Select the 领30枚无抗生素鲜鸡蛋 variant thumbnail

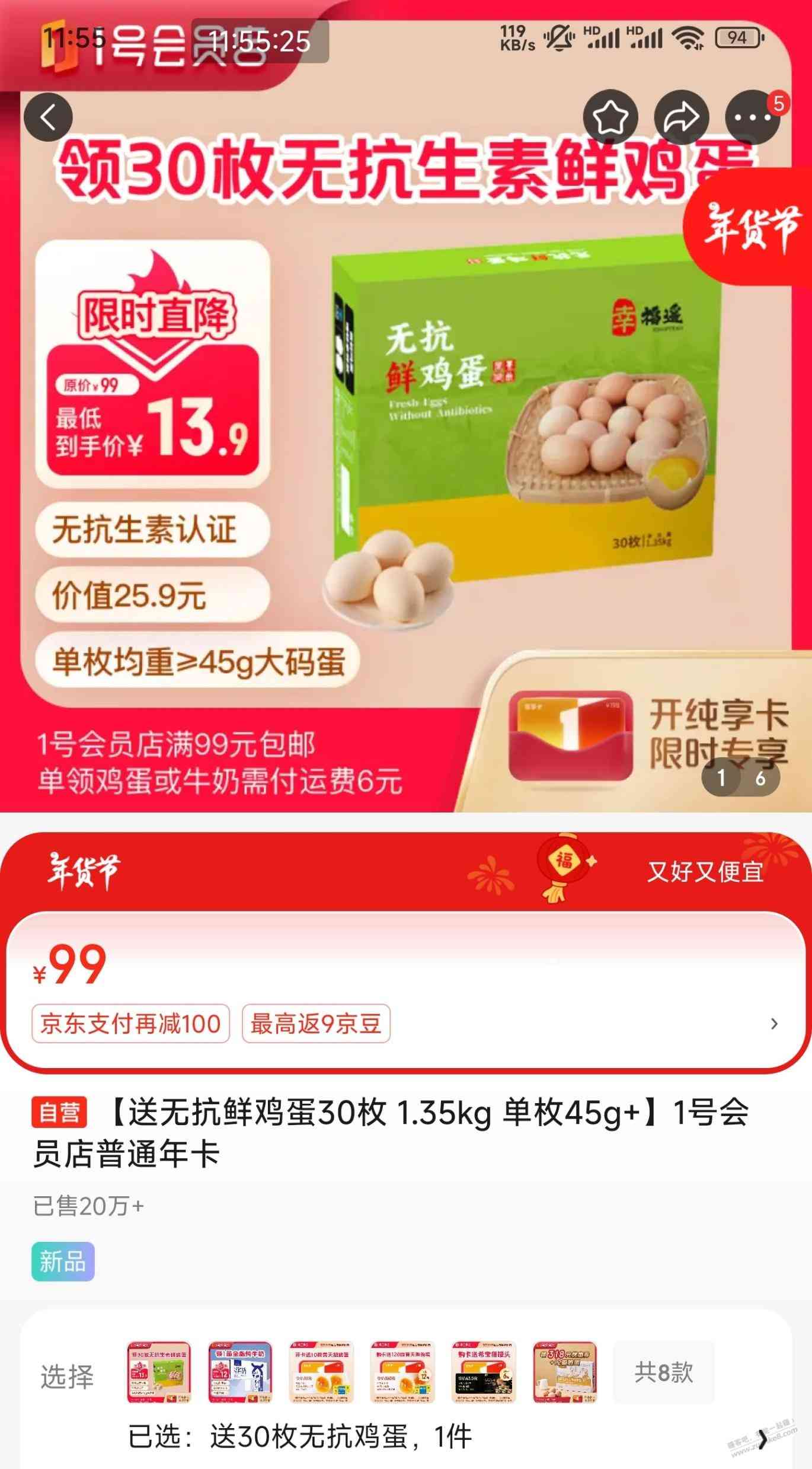click(x=159, y=1372)
